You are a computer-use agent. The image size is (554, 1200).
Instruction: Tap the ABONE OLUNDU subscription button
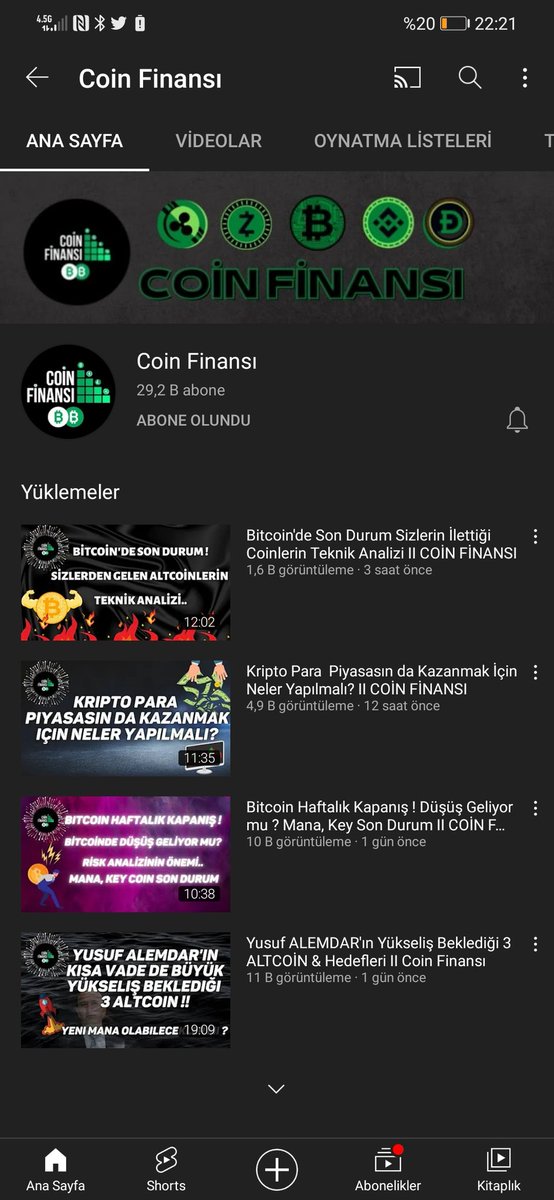tap(194, 421)
